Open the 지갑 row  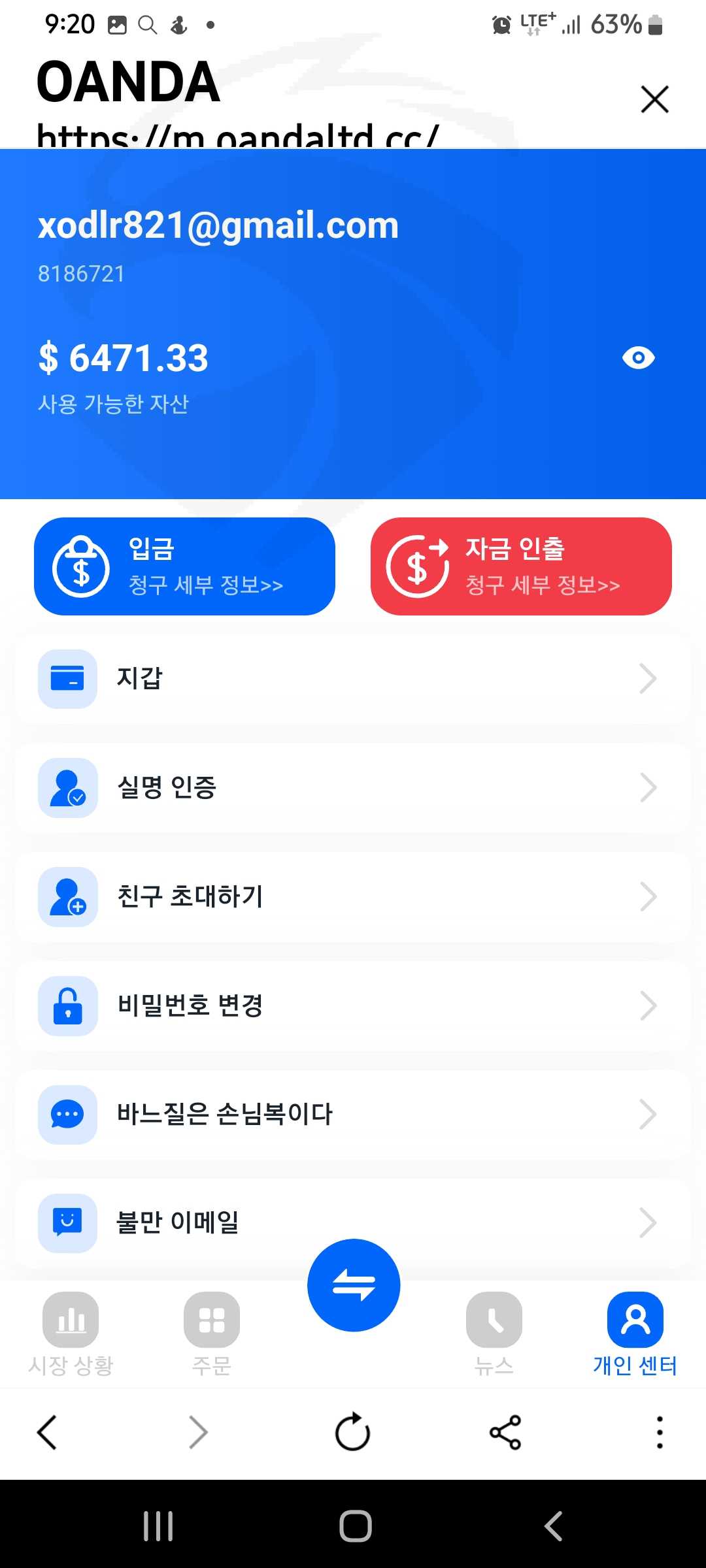[353, 679]
